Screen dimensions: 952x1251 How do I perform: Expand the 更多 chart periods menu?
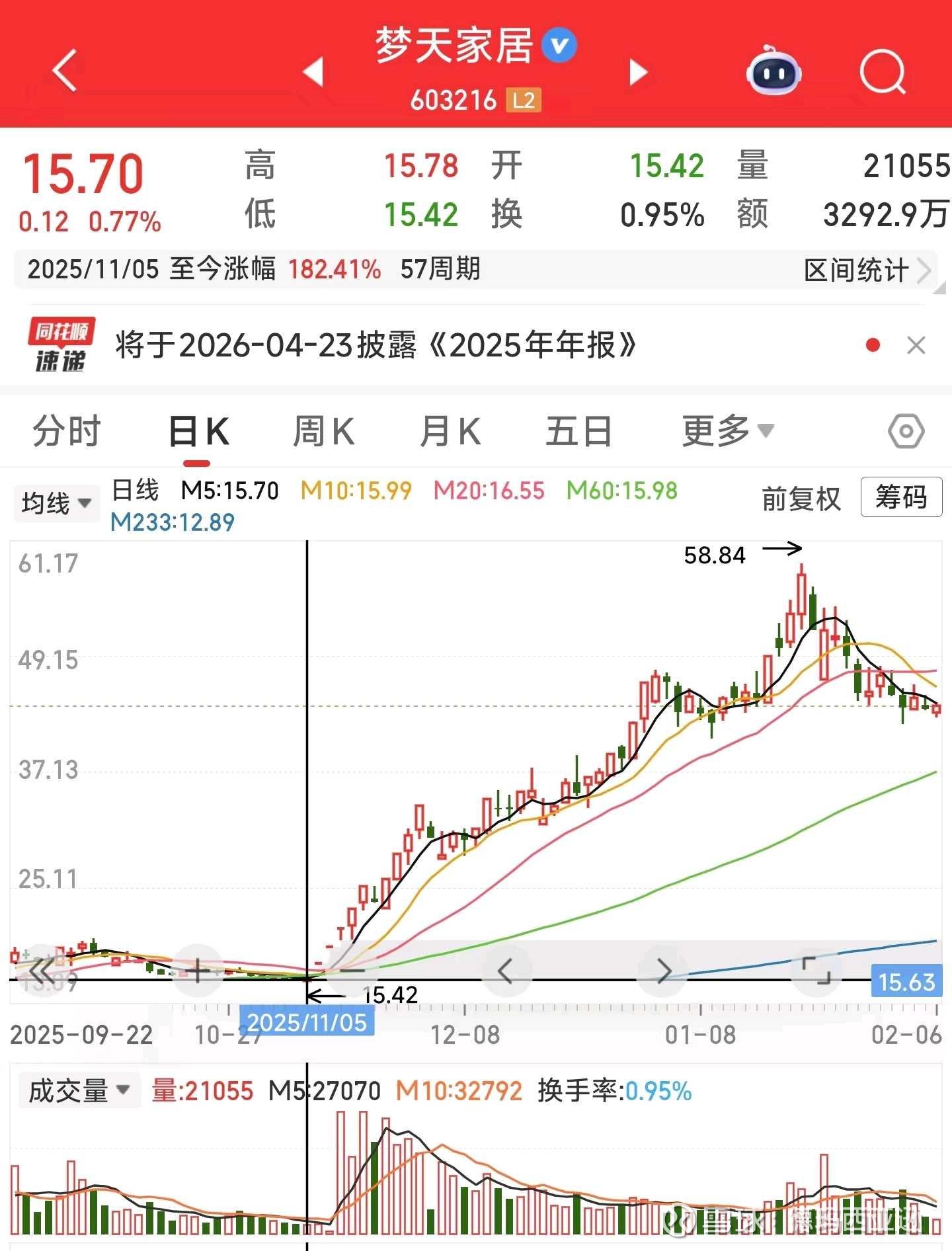click(x=727, y=432)
